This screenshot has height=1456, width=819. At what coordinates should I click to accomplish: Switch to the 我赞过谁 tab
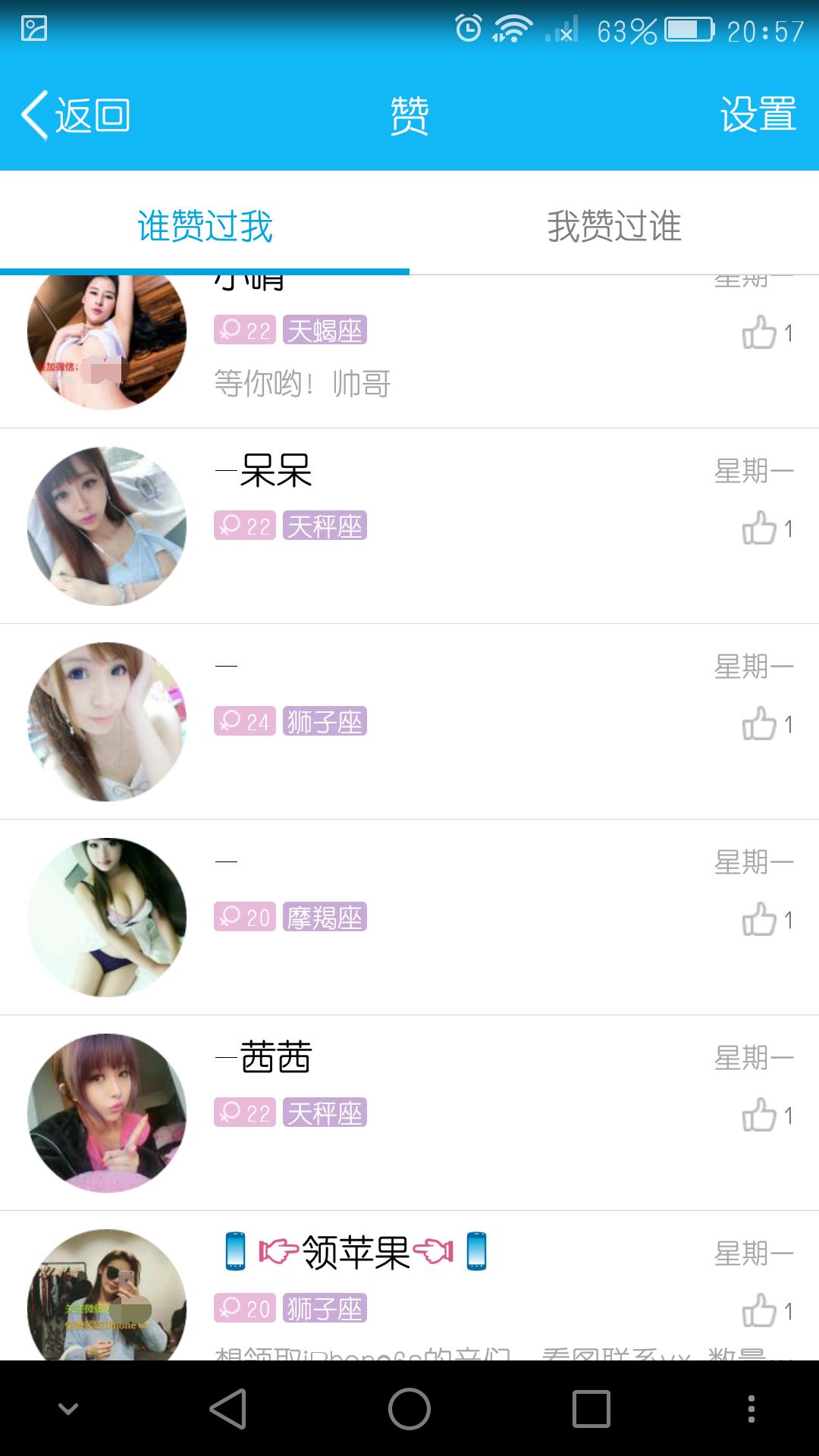pyautogui.click(x=614, y=227)
